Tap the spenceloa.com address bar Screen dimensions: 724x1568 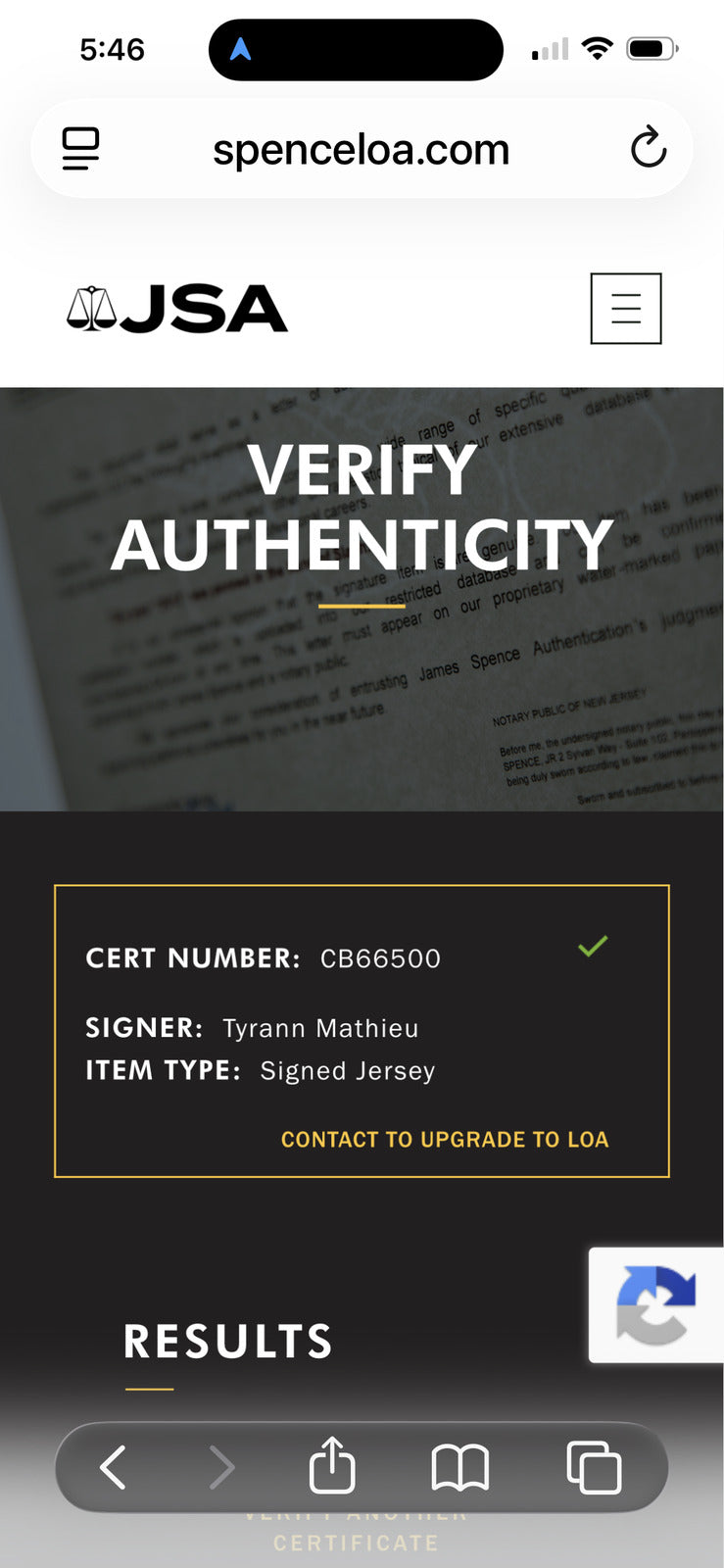(362, 149)
